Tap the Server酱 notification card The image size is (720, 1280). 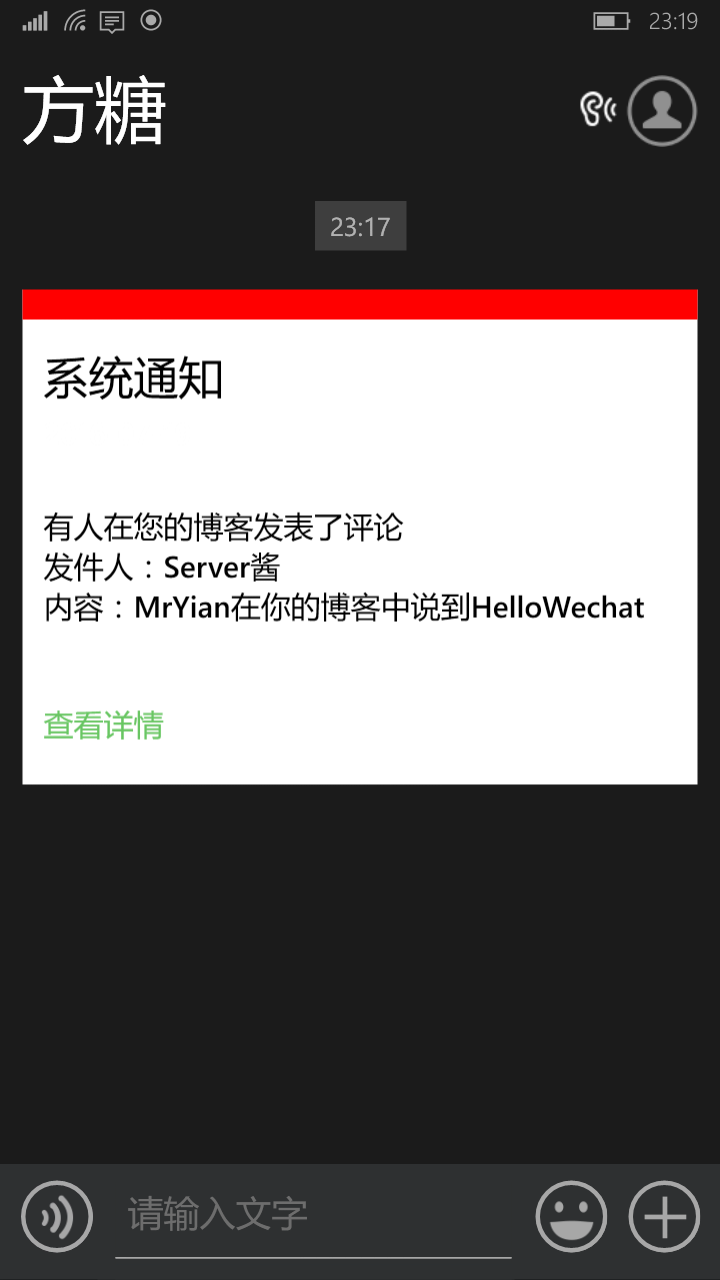point(360,537)
